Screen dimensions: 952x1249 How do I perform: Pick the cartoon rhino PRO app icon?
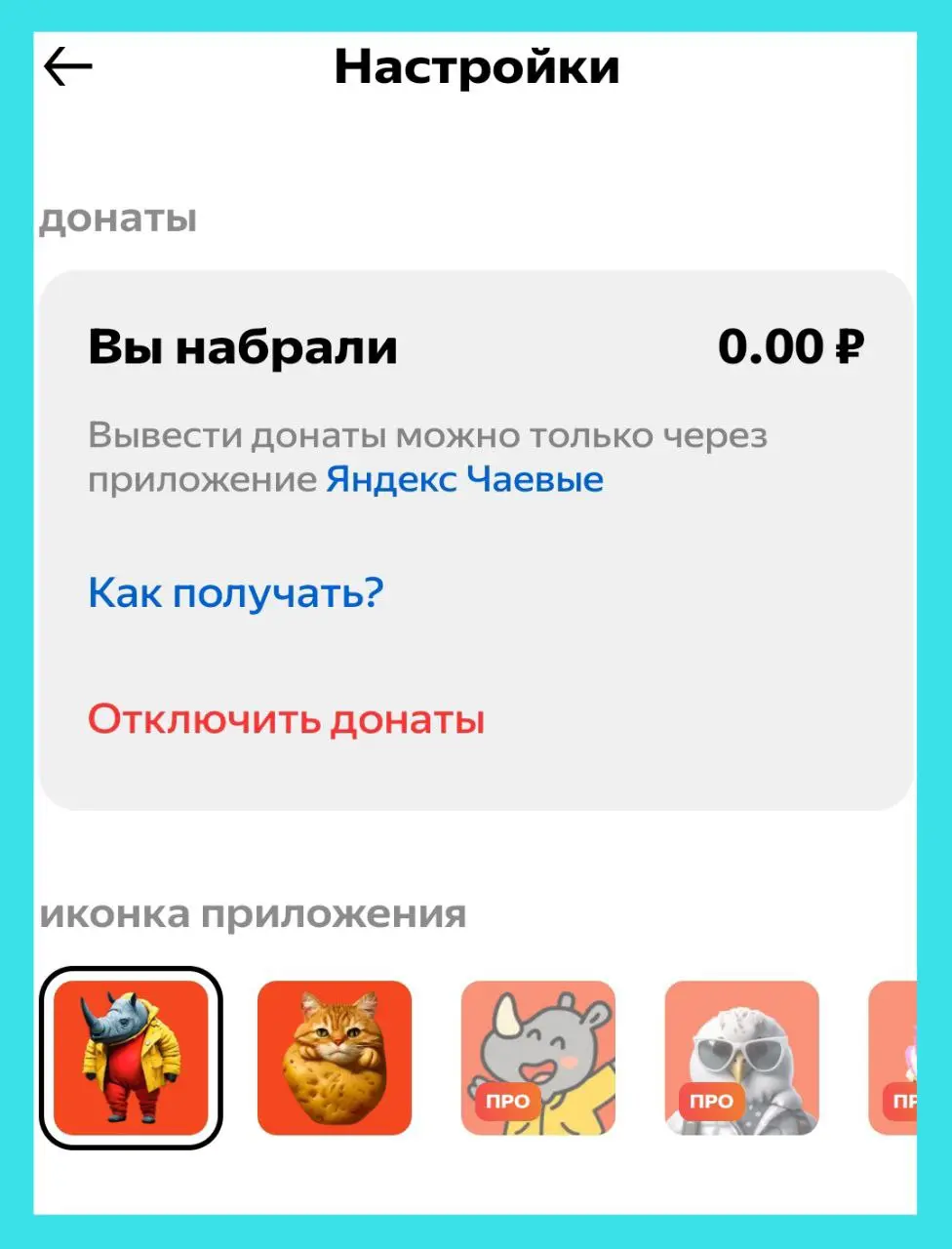538,1059
